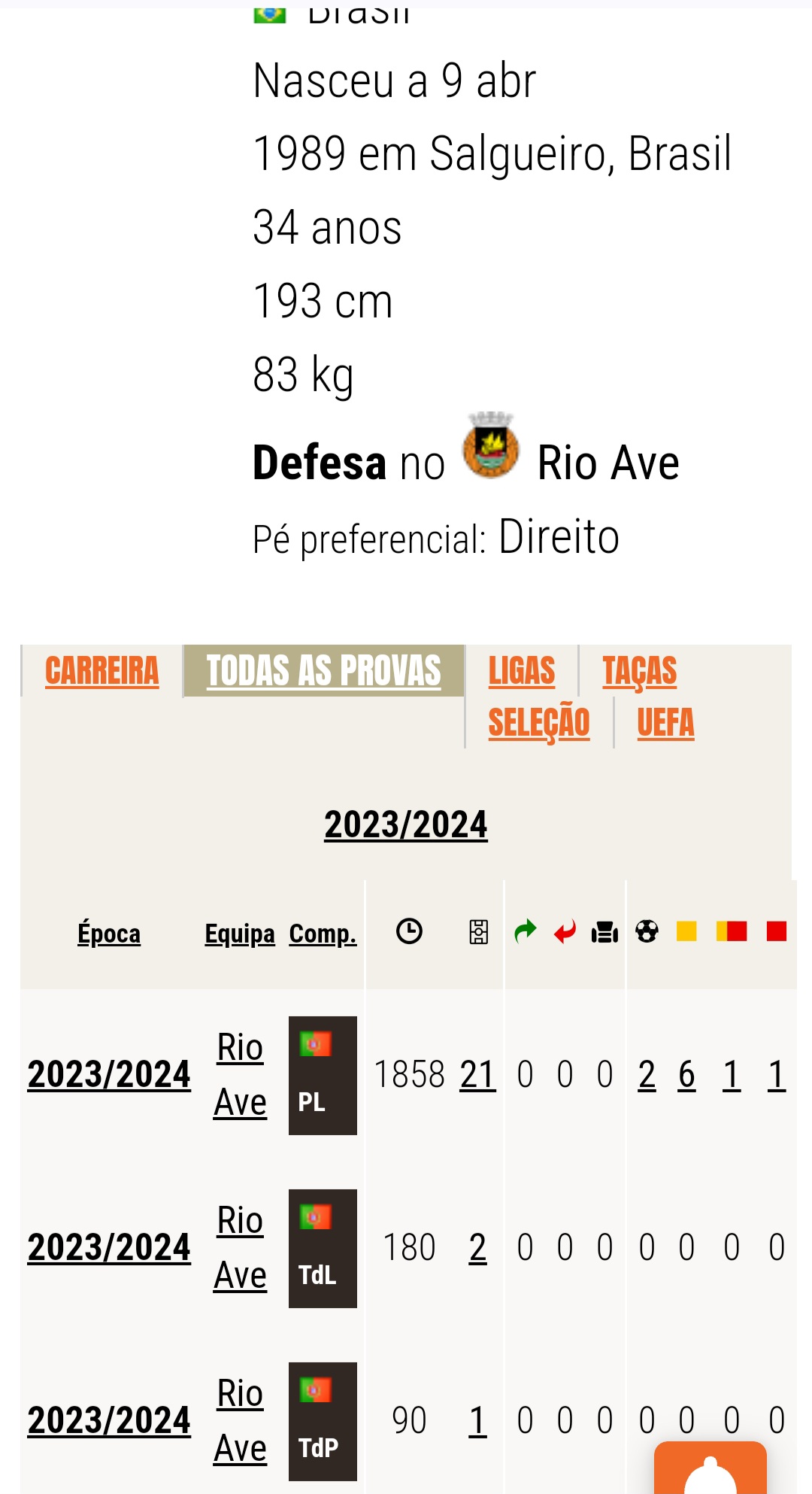This screenshot has width=812, height=1494.
Task: Open Rio Ave link in TdP row
Action: pyautogui.click(x=240, y=1421)
